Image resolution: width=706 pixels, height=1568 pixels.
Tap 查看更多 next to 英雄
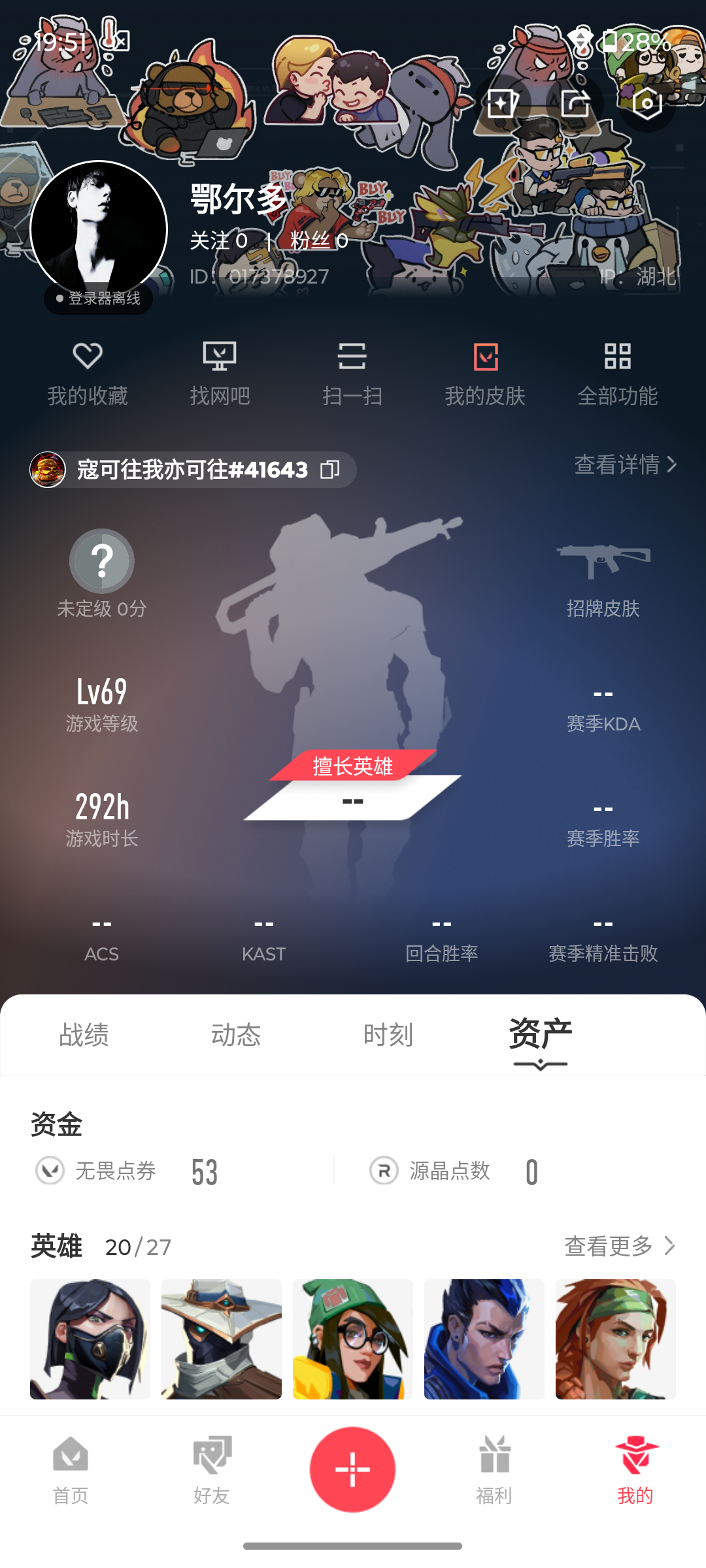(x=620, y=1246)
